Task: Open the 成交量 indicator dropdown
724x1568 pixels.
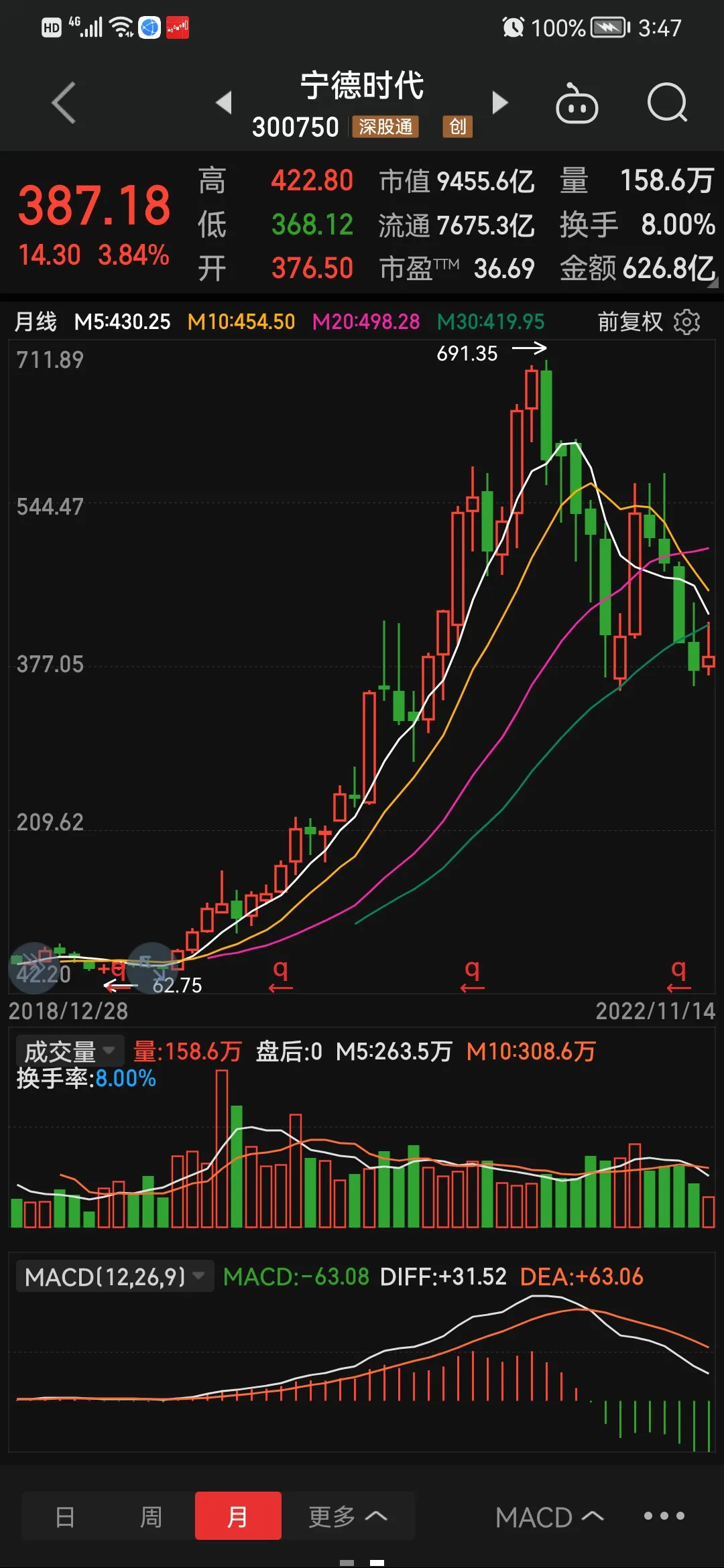Action: pyautogui.click(x=70, y=1051)
